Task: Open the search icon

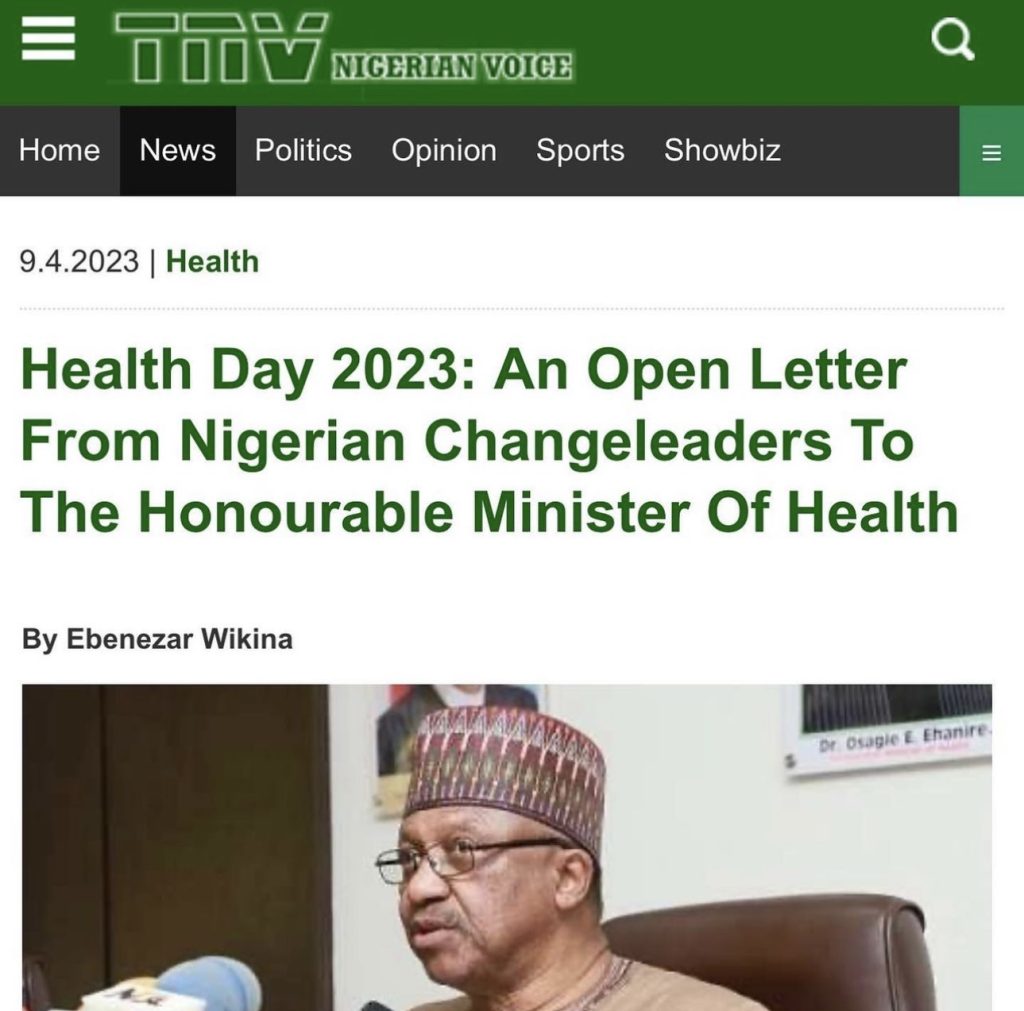Action: pyautogui.click(x=951, y=42)
